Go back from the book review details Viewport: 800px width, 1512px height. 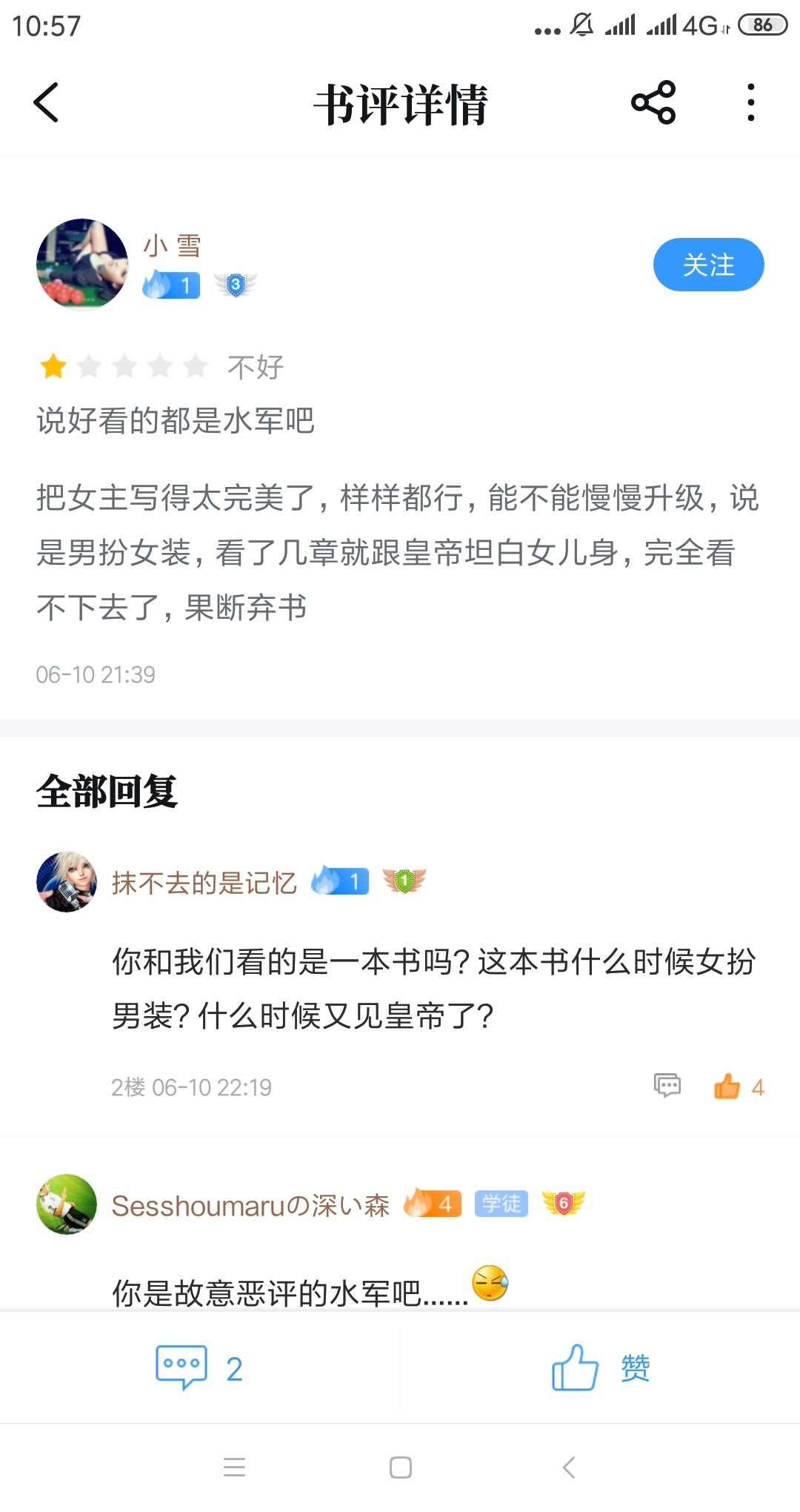click(x=46, y=102)
